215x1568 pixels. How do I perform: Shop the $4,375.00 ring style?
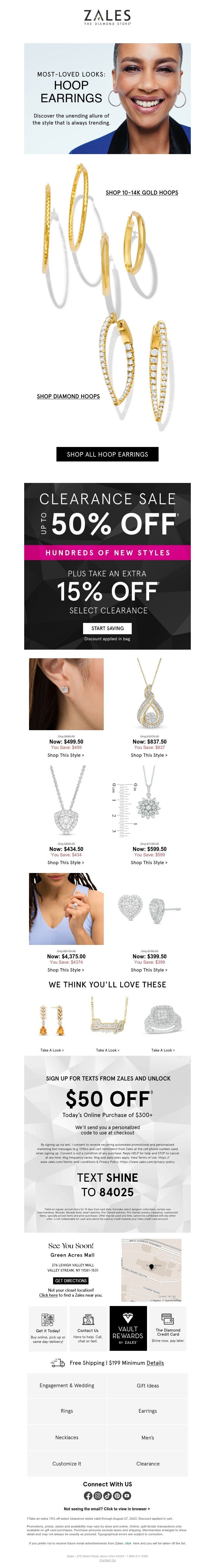tap(66, 970)
